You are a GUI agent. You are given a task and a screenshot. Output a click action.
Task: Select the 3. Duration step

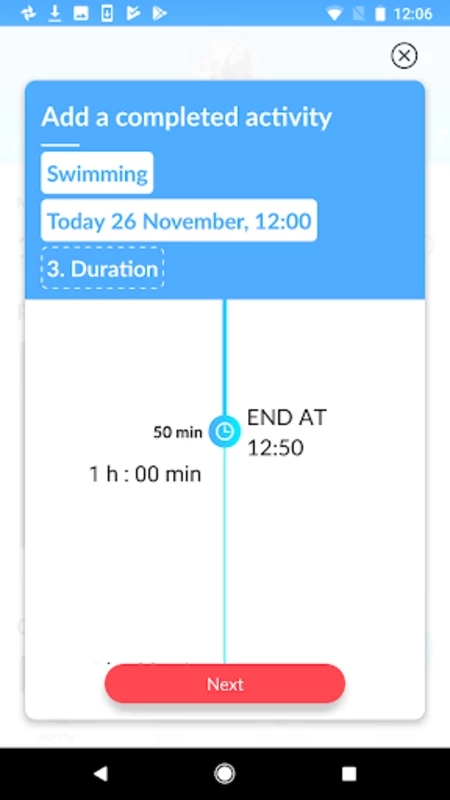[103, 268]
